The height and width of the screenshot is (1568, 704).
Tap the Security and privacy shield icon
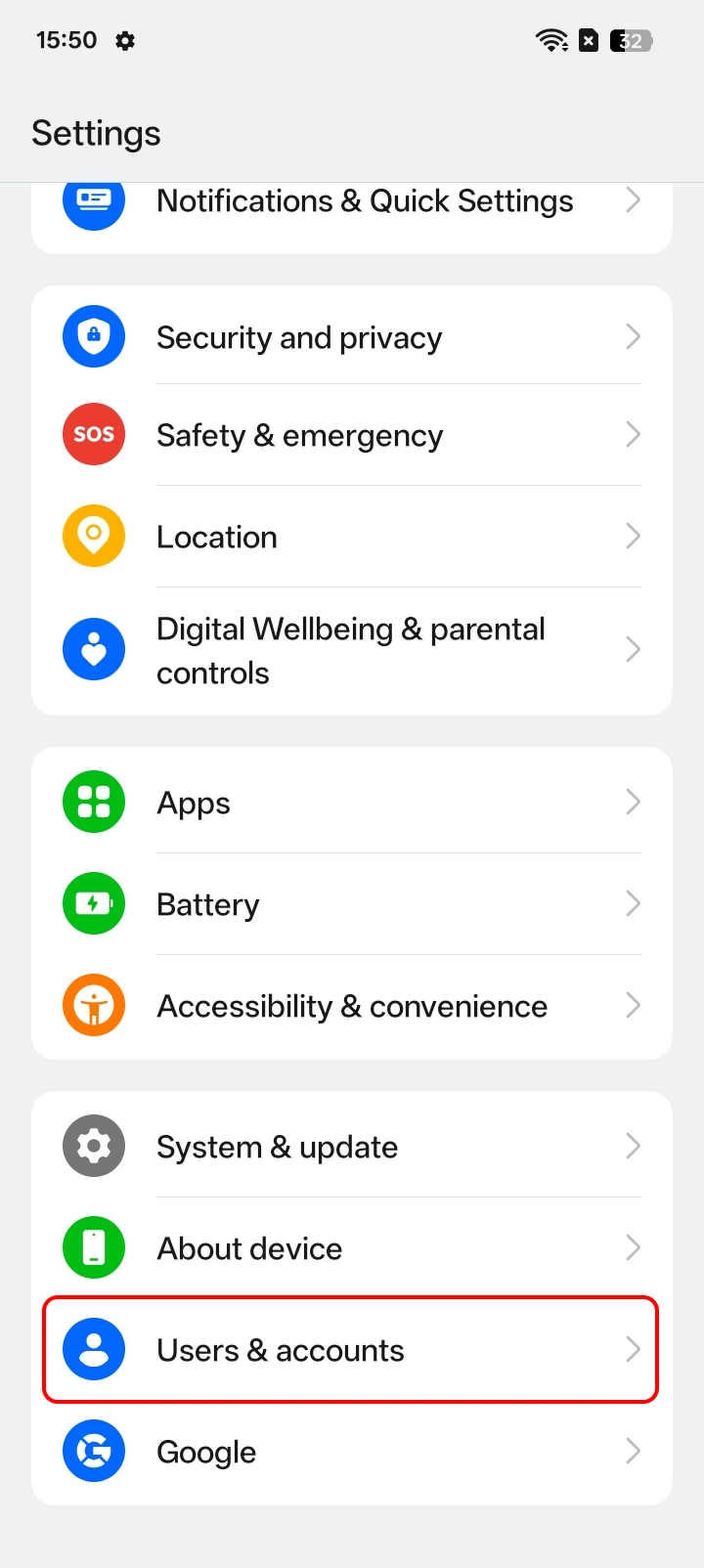93,336
